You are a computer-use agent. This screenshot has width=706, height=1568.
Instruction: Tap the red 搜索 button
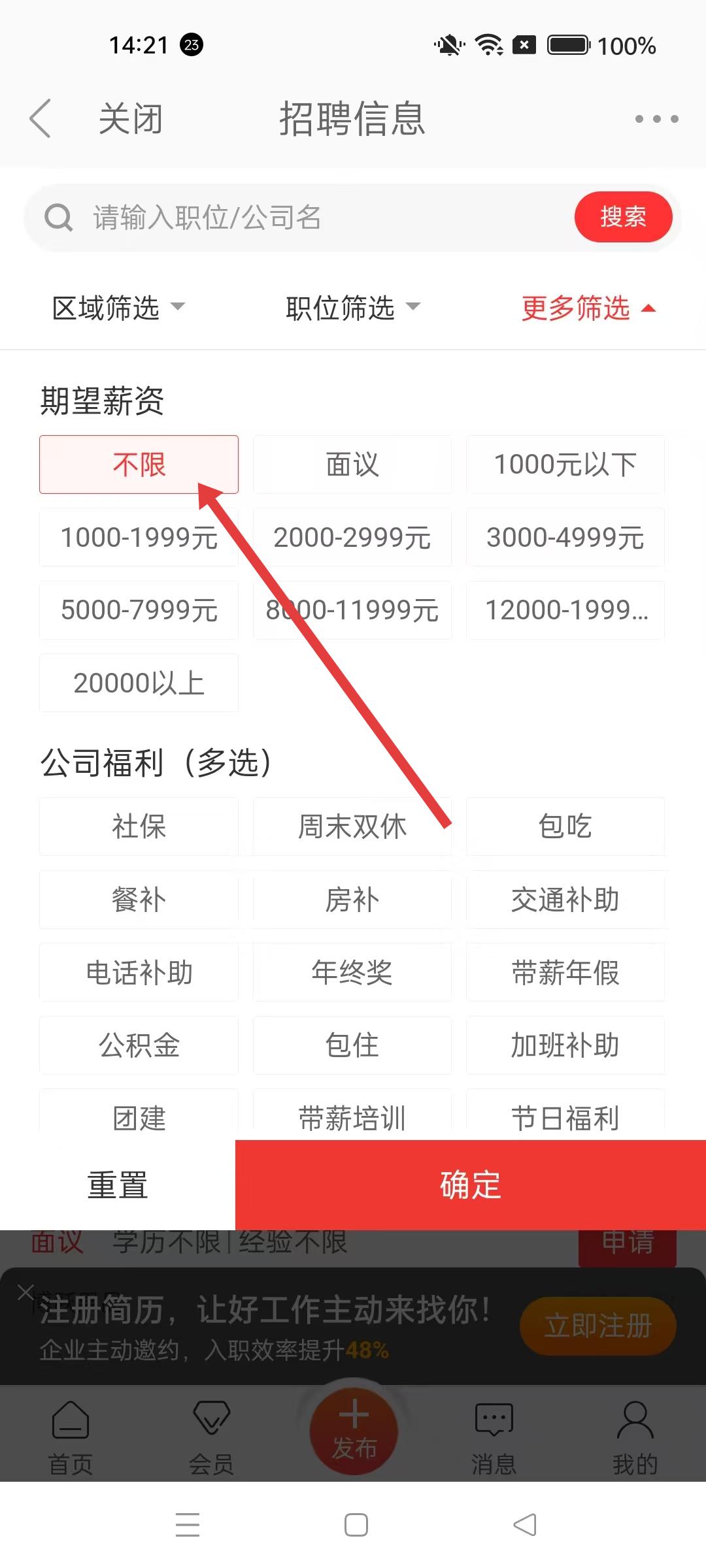622,217
